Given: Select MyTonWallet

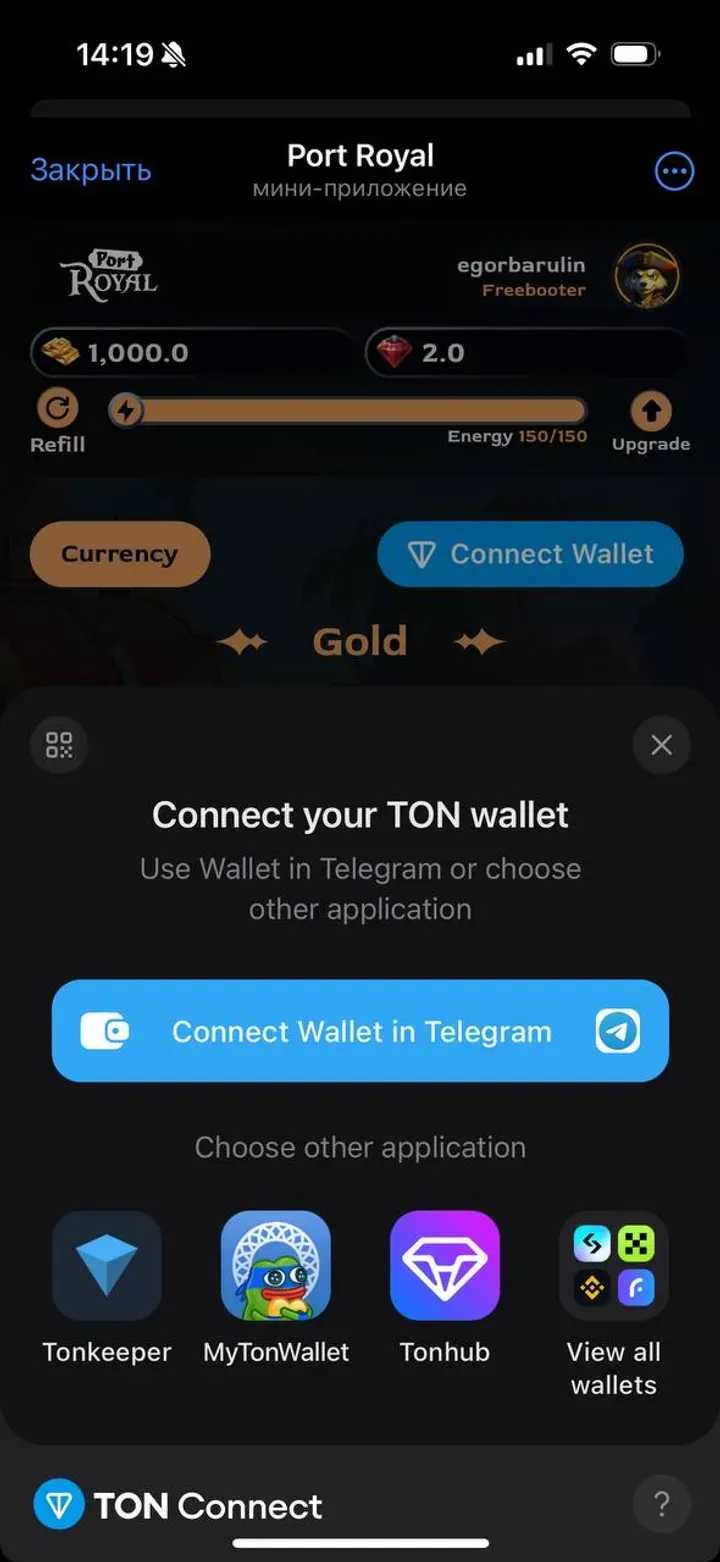Looking at the screenshot, I should 276,1266.
